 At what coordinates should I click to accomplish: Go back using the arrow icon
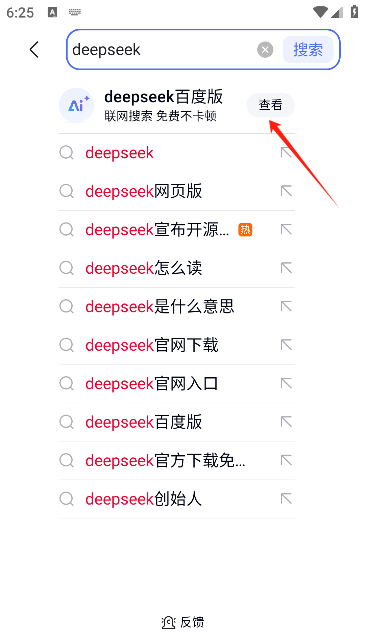coord(34,50)
